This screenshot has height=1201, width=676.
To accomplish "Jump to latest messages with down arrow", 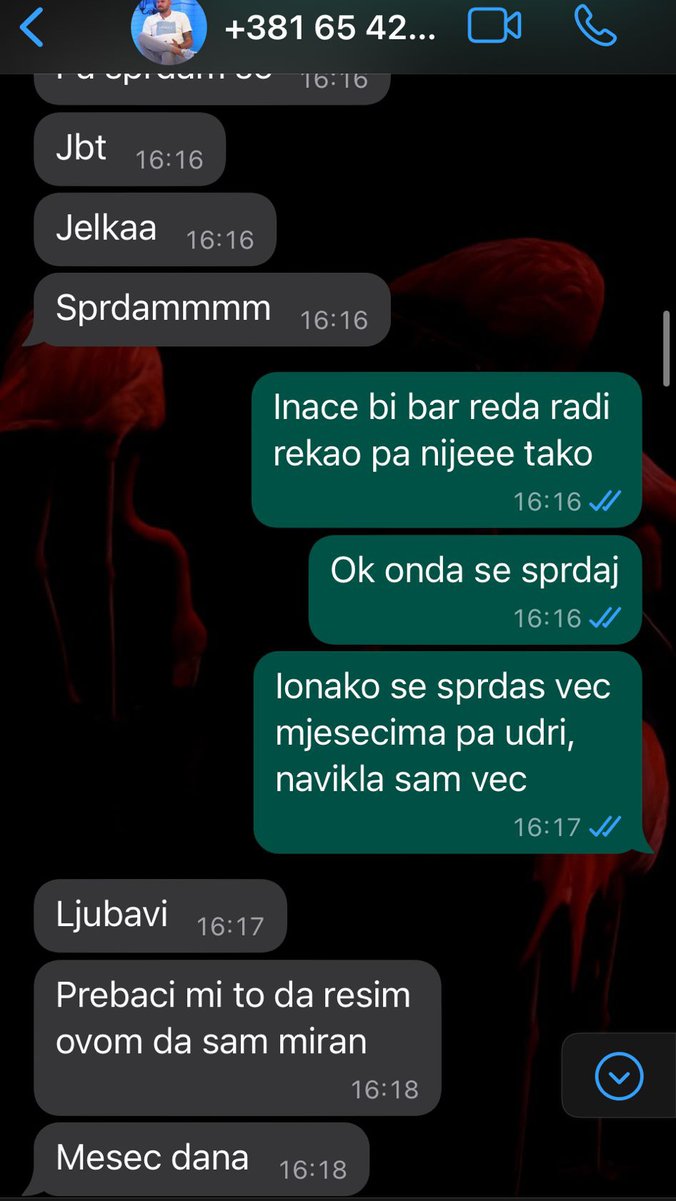I will tap(619, 1076).
